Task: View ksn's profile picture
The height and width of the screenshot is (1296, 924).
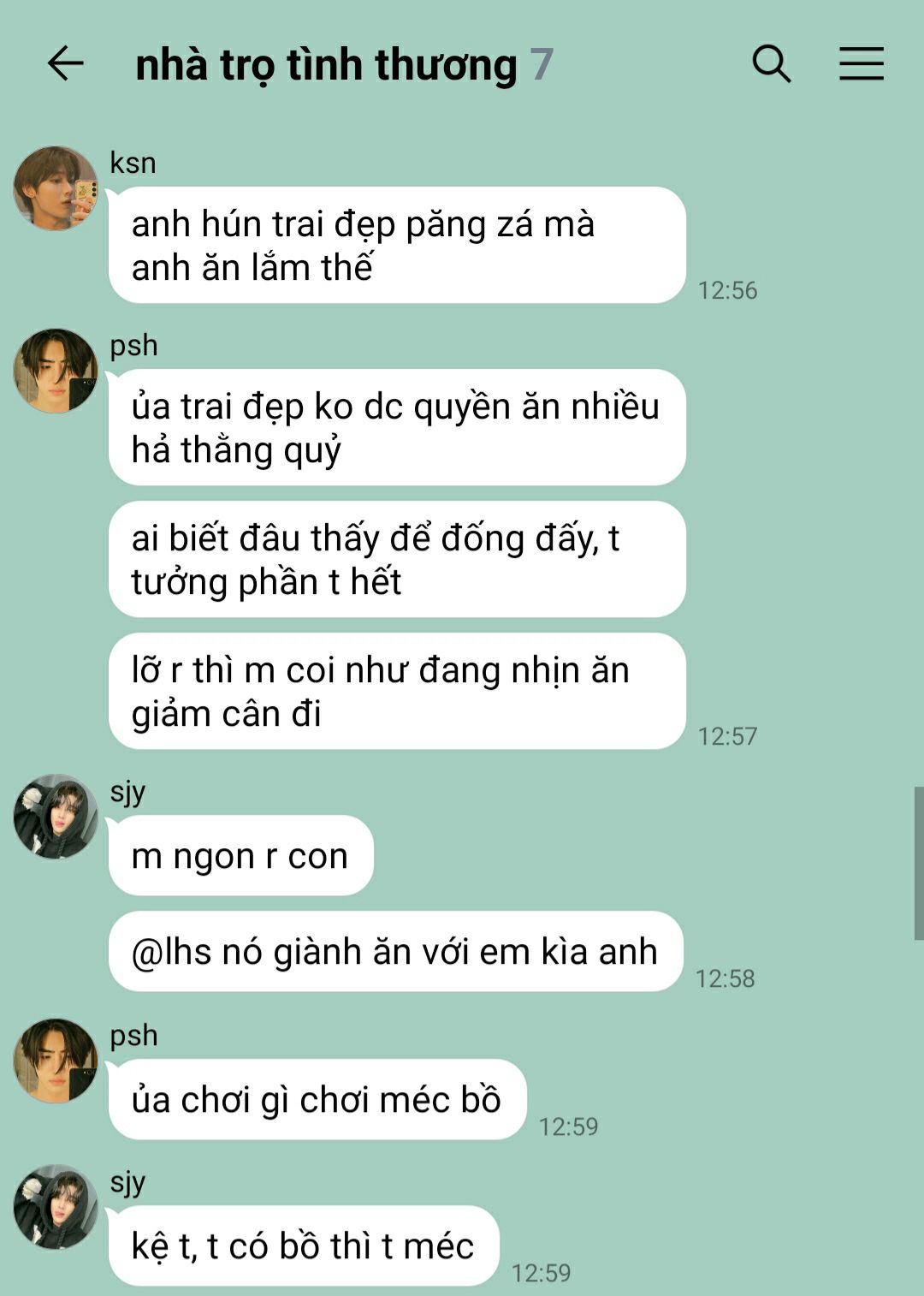Action: coord(56,188)
